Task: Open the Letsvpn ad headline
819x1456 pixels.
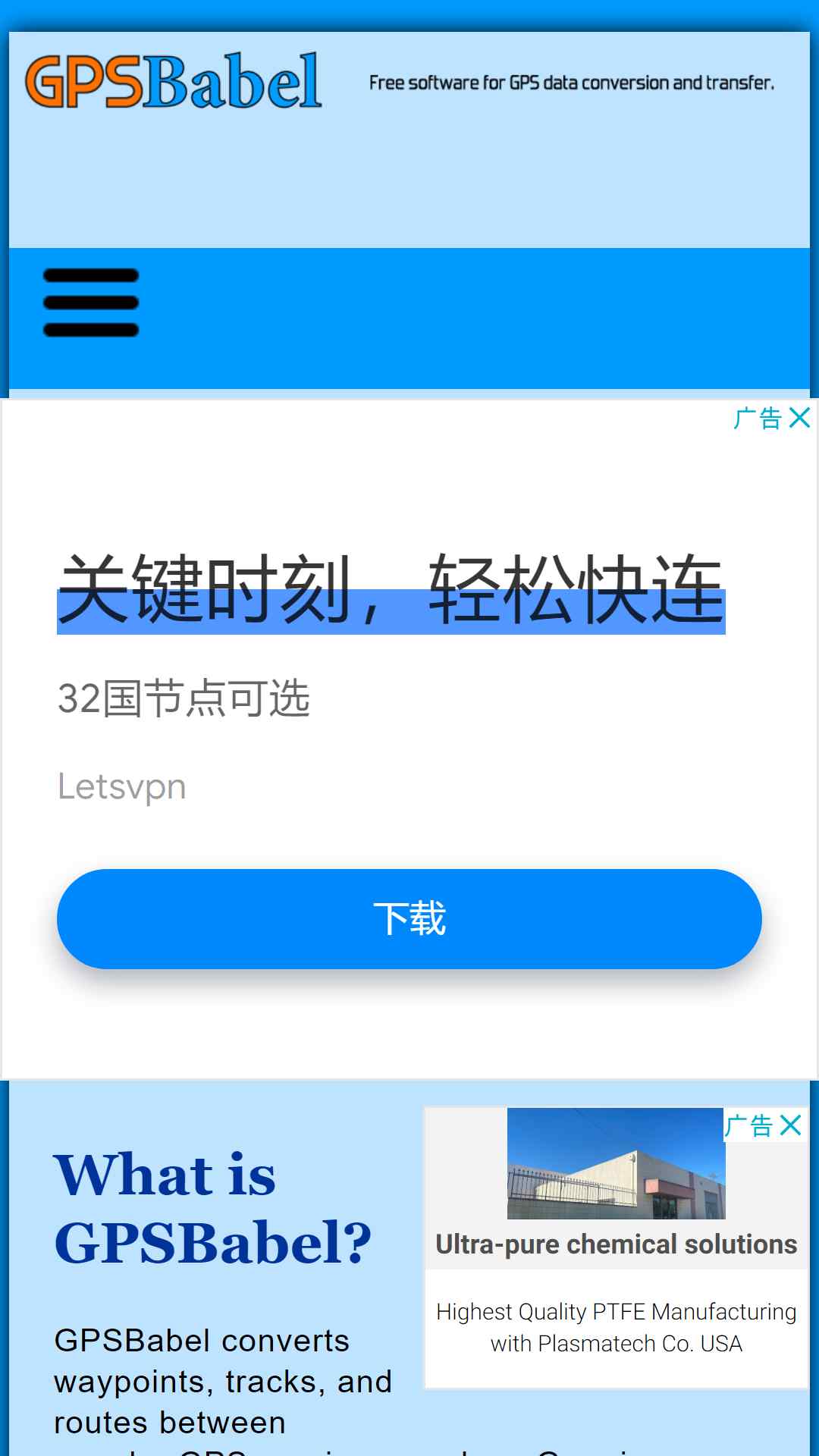Action: pyautogui.click(x=391, y=589)
